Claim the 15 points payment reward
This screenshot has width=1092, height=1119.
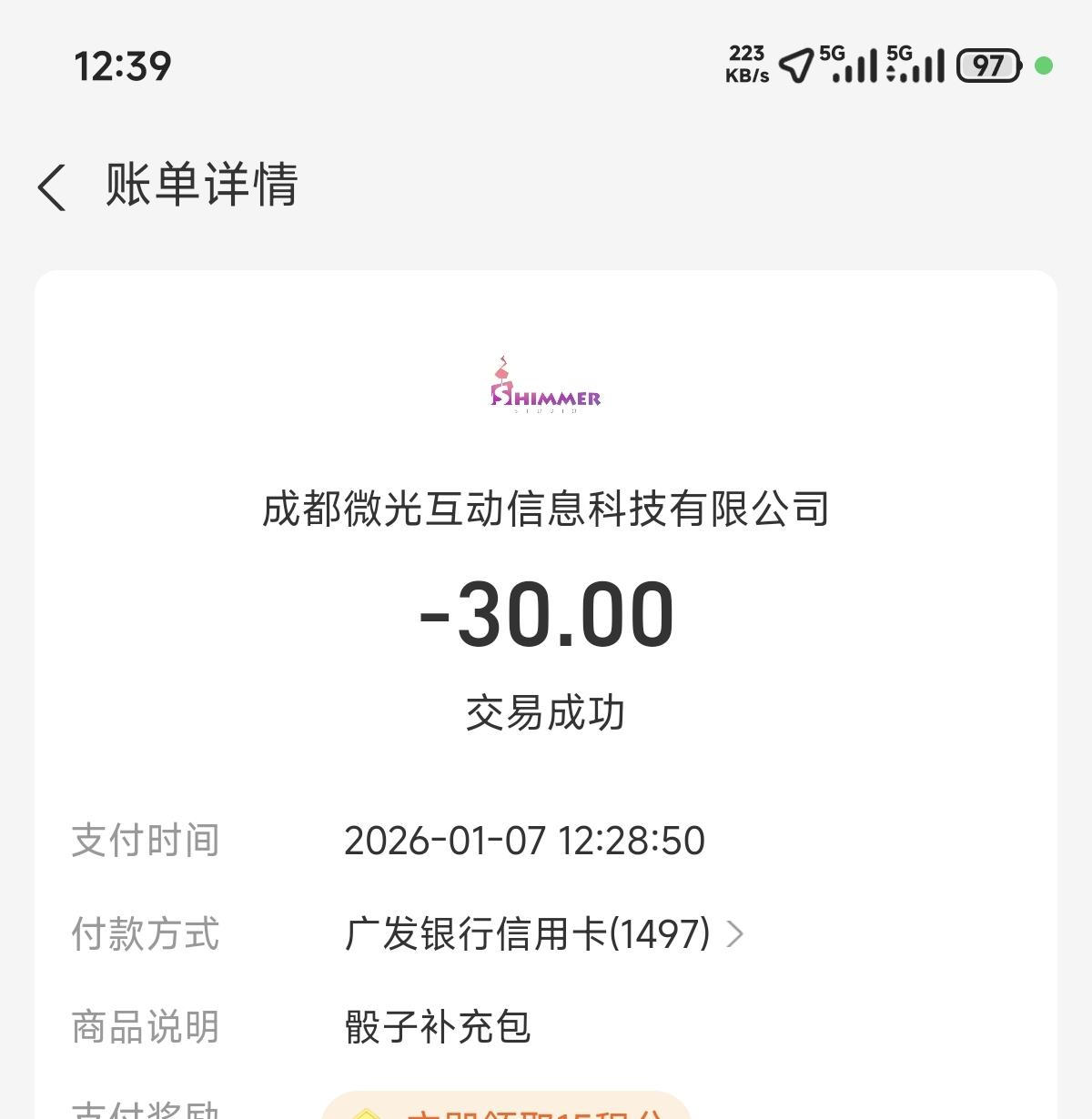pos(506,1108)
